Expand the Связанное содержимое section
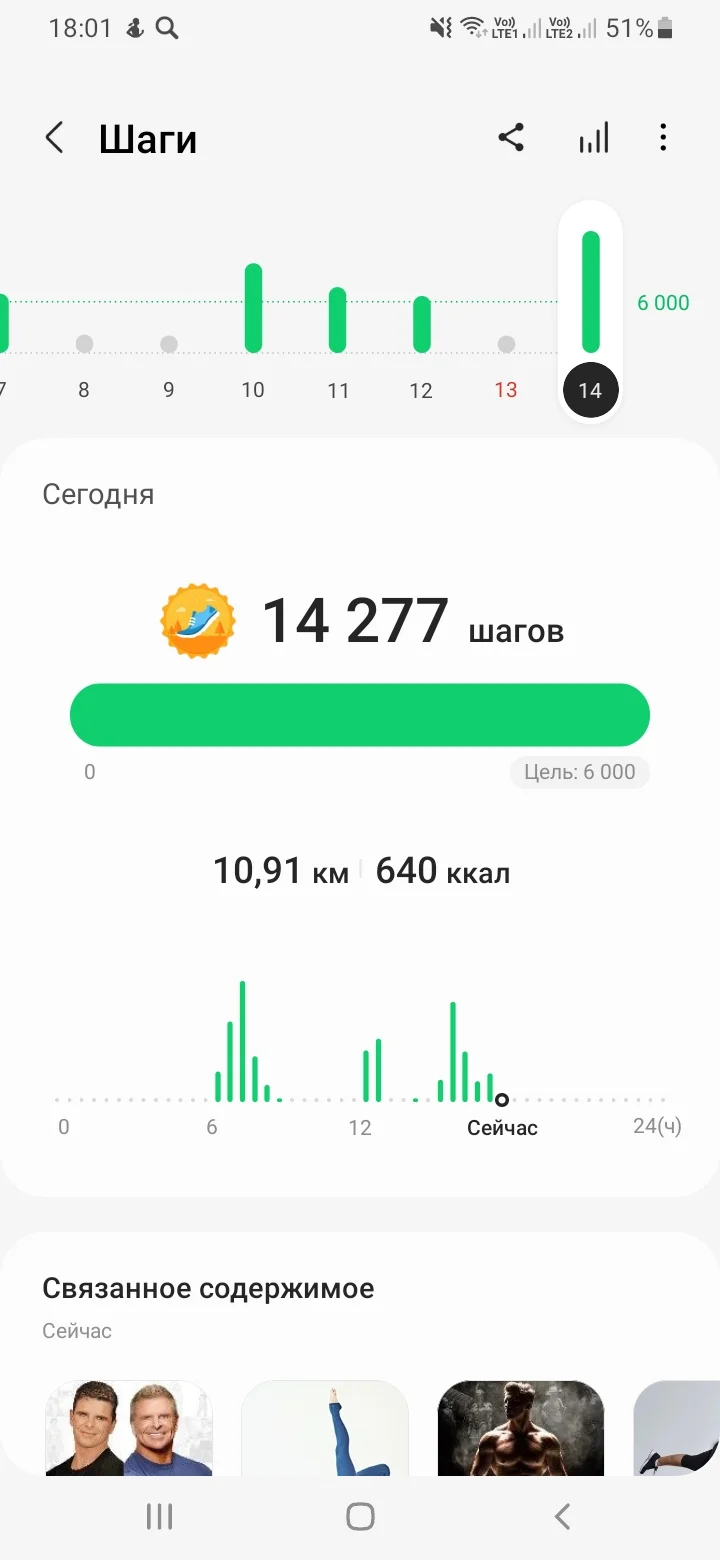This screenshot has width=720, height=1560. [x=207, y=1288]
